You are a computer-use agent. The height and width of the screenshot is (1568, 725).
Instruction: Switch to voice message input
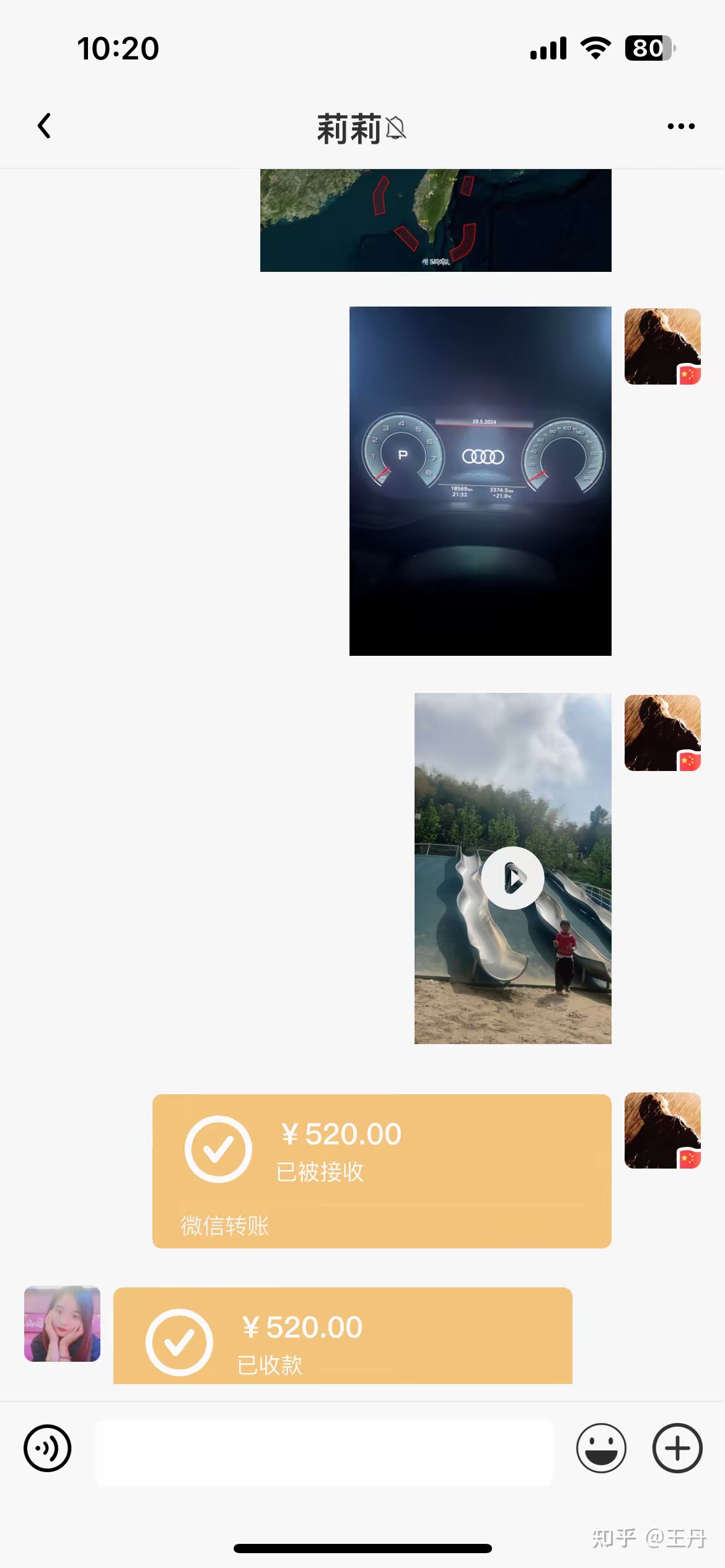pyautogui.click(x=48, y=1448)
